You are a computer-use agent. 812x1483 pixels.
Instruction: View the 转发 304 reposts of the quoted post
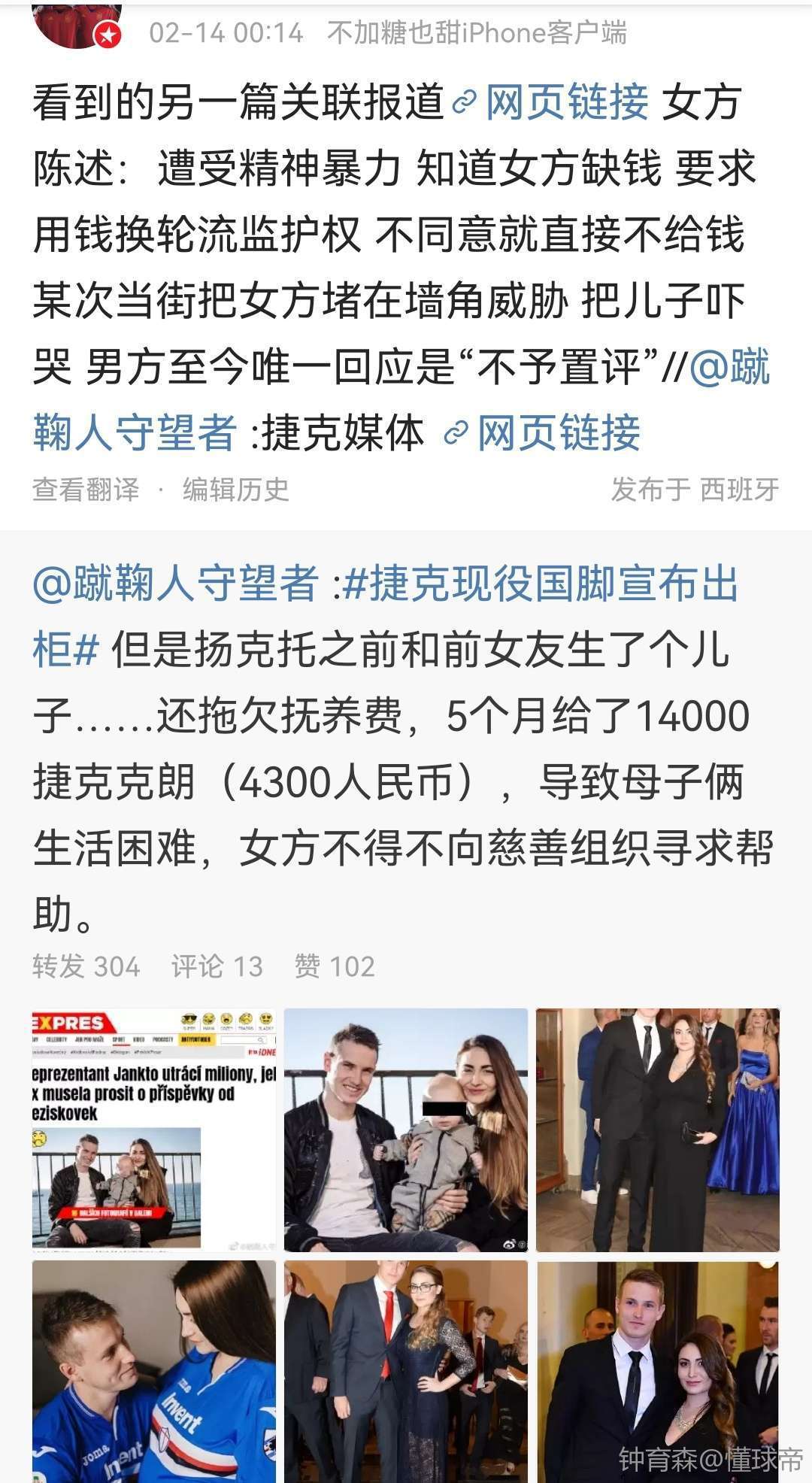86,966
